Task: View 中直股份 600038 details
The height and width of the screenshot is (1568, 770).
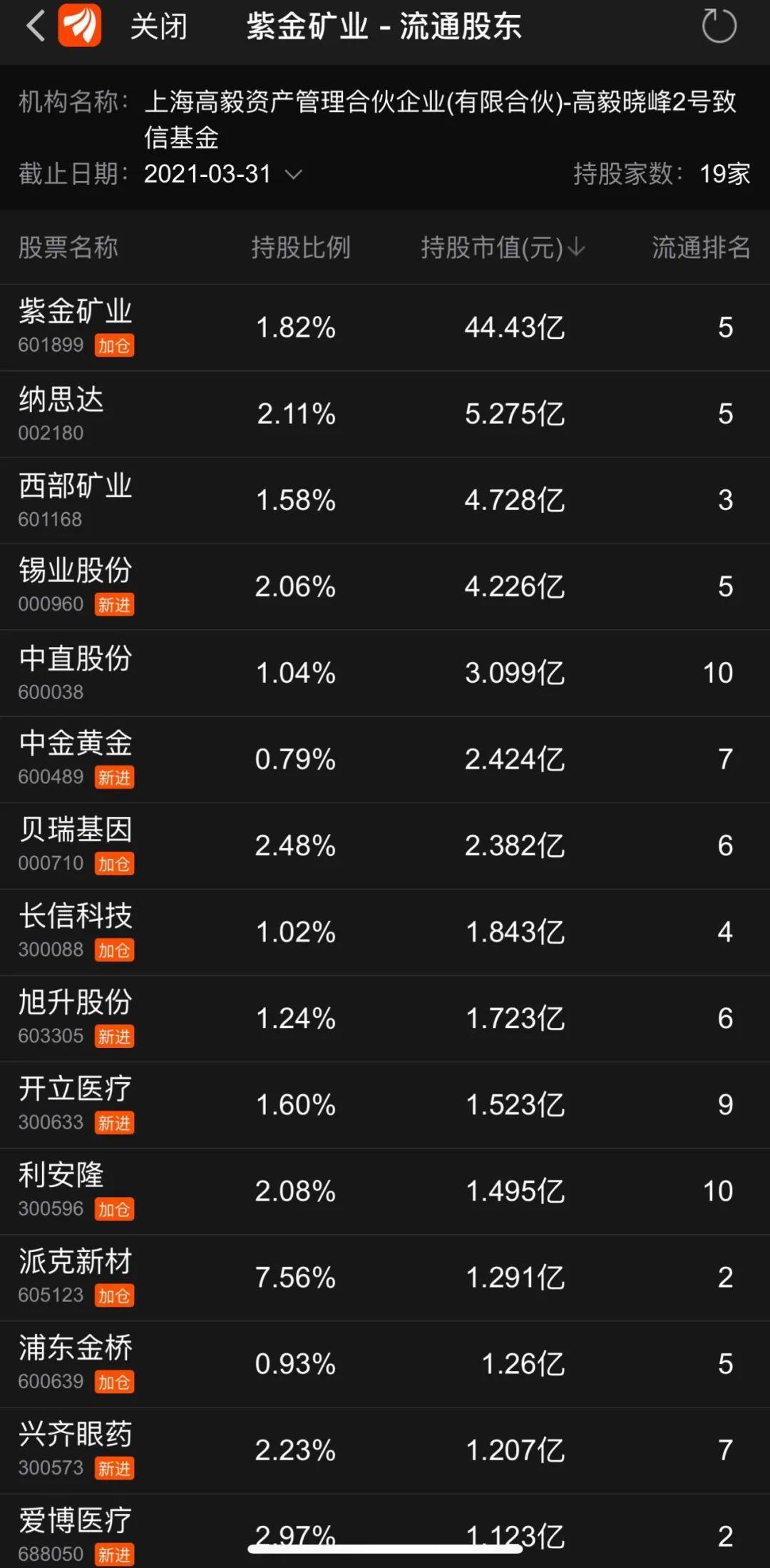Action: 385,673
